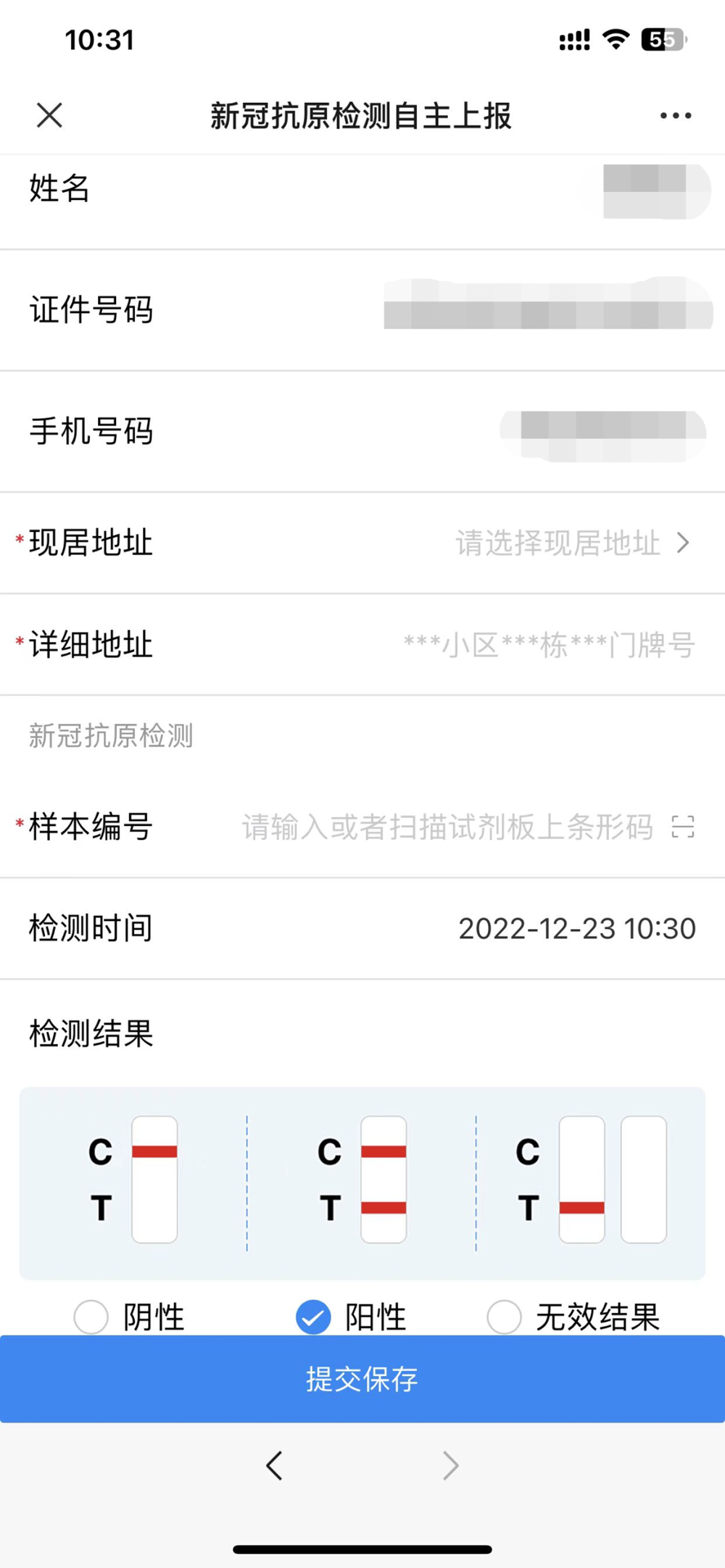The image size is (725, 1568).
Task: Click the X to close the report page
Action: 49,114
